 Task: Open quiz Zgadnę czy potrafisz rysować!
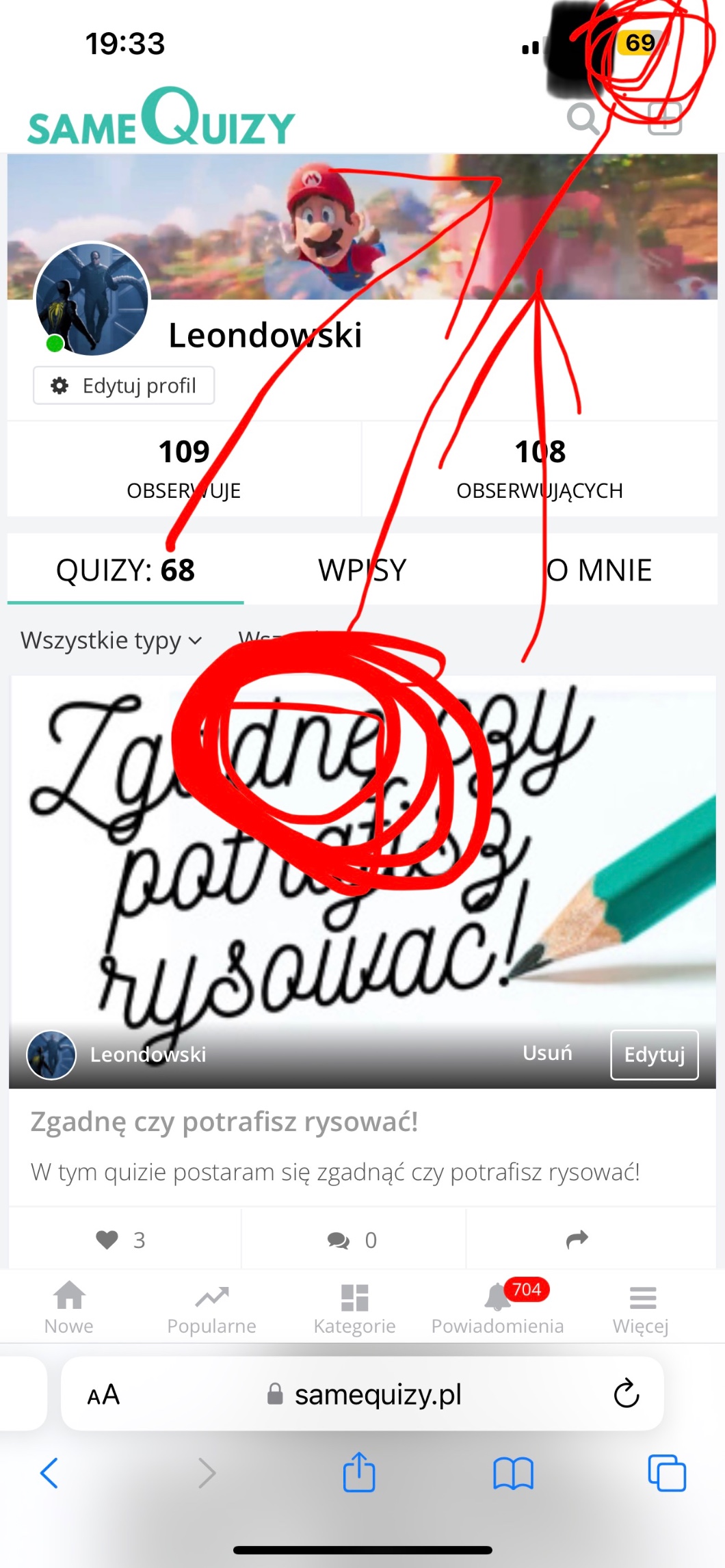click(224, 1122)
